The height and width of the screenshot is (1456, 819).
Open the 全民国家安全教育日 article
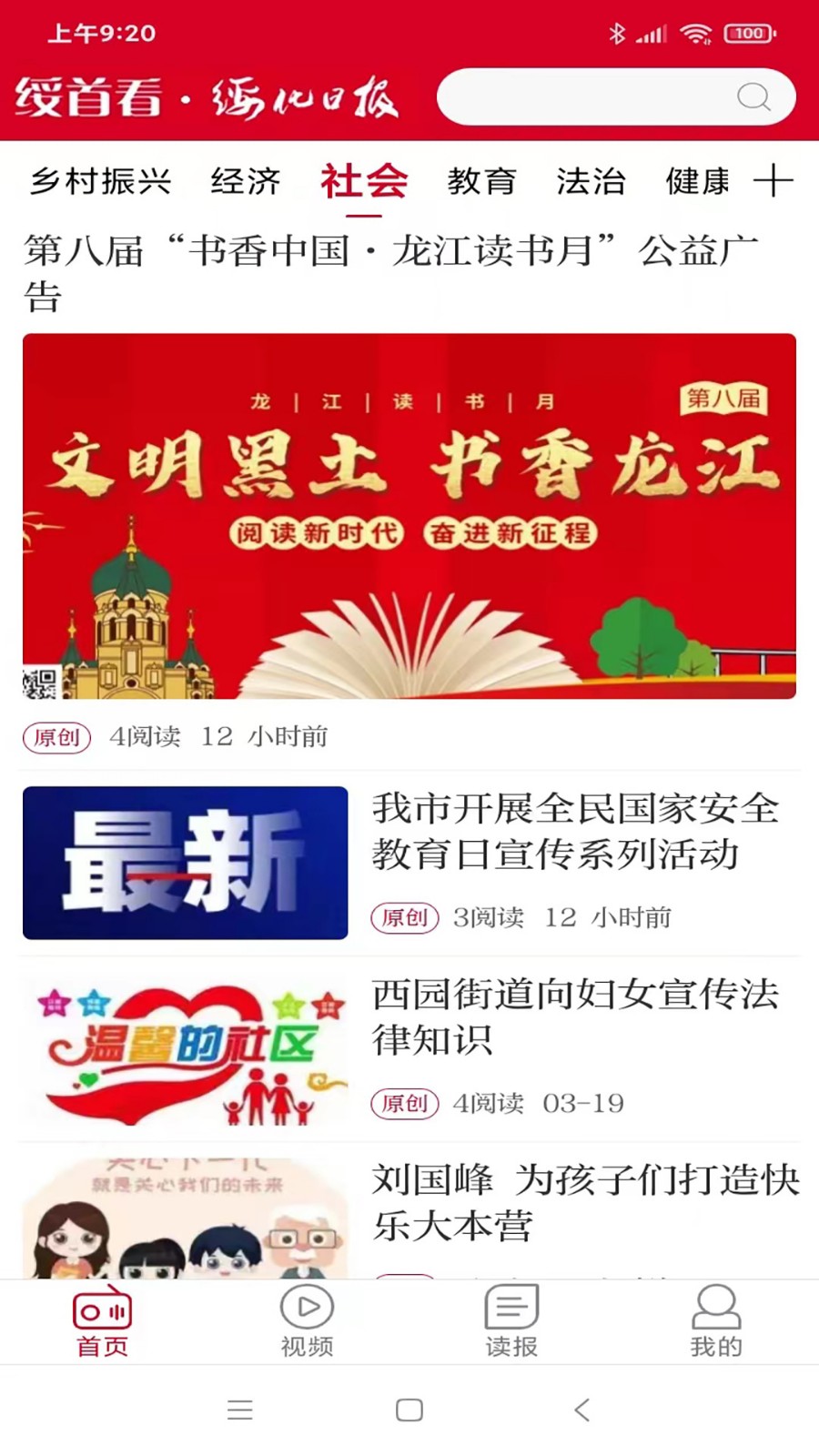click(575, 832)
